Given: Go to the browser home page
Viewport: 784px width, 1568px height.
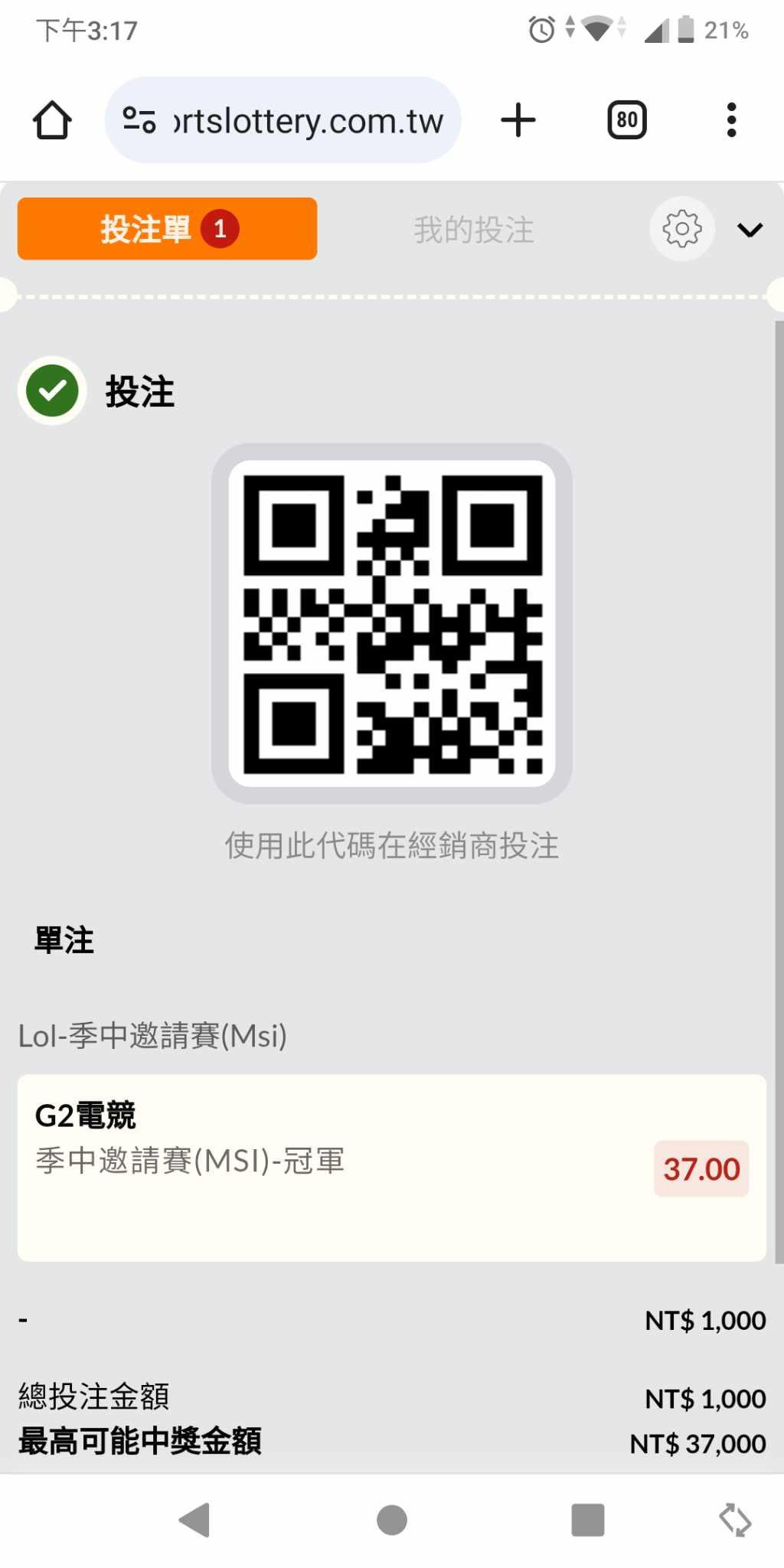Looking at the screenshot, I should 52,120.
